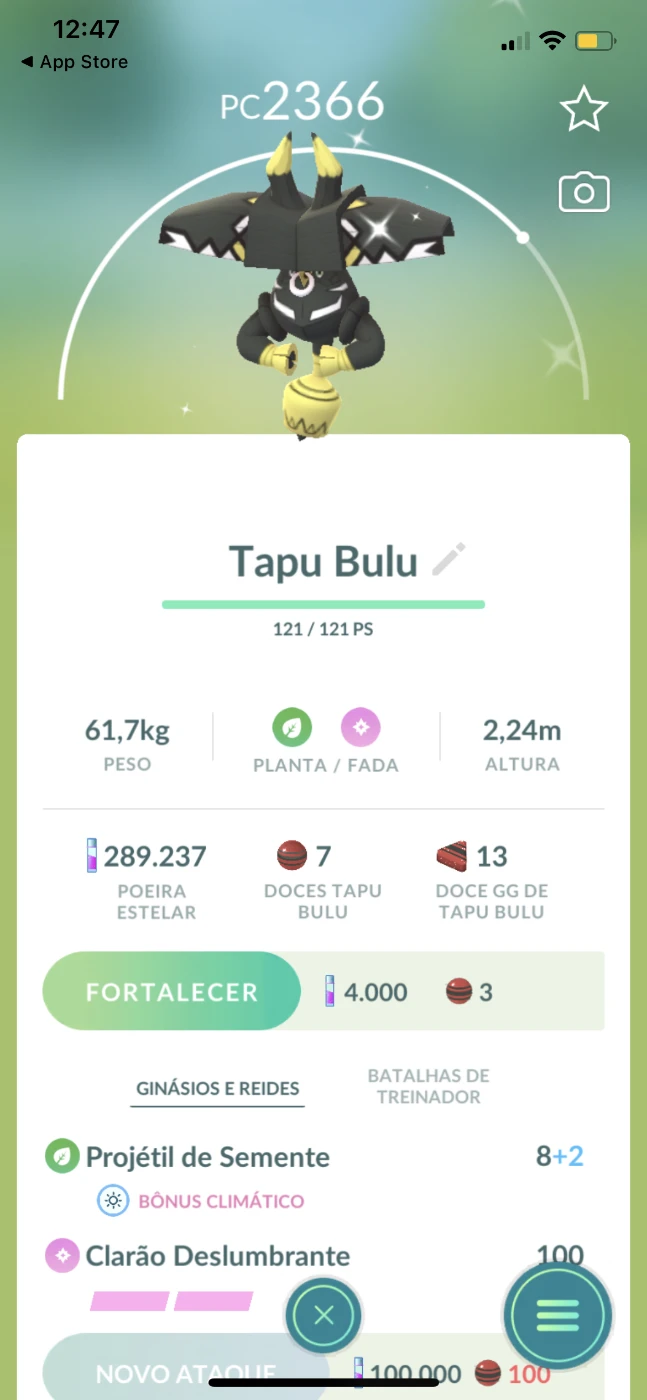
Task: Close the Pokémon details with X button
Action: (323, 1315)
